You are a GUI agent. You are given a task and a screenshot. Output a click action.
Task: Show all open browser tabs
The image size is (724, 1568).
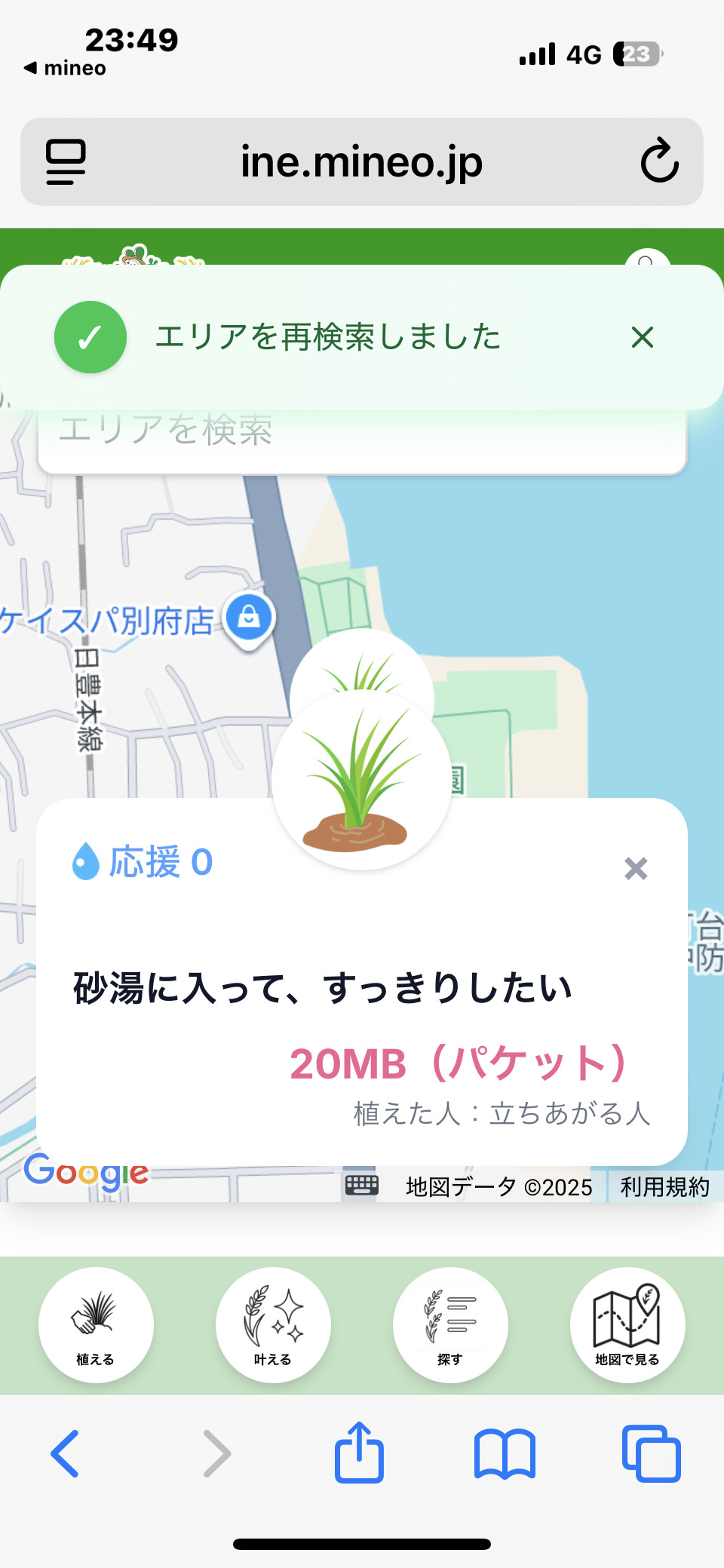point(652,1453)
